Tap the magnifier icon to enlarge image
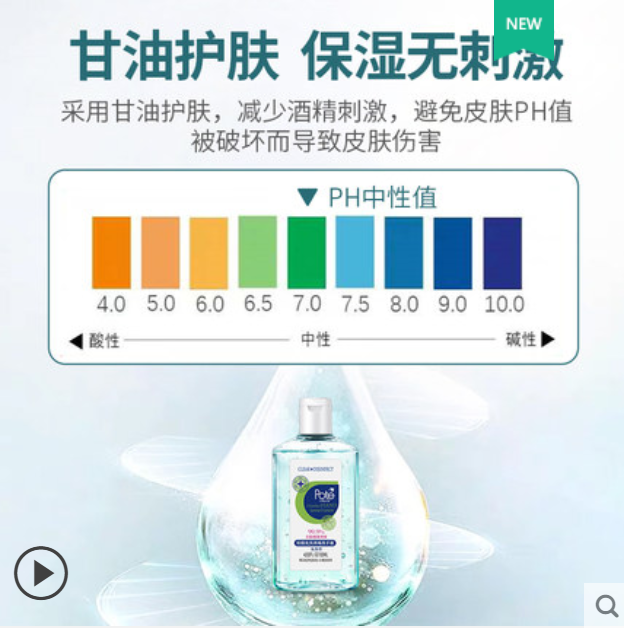Viewport: 624px width, 628px height. click(x=606, y=606)
